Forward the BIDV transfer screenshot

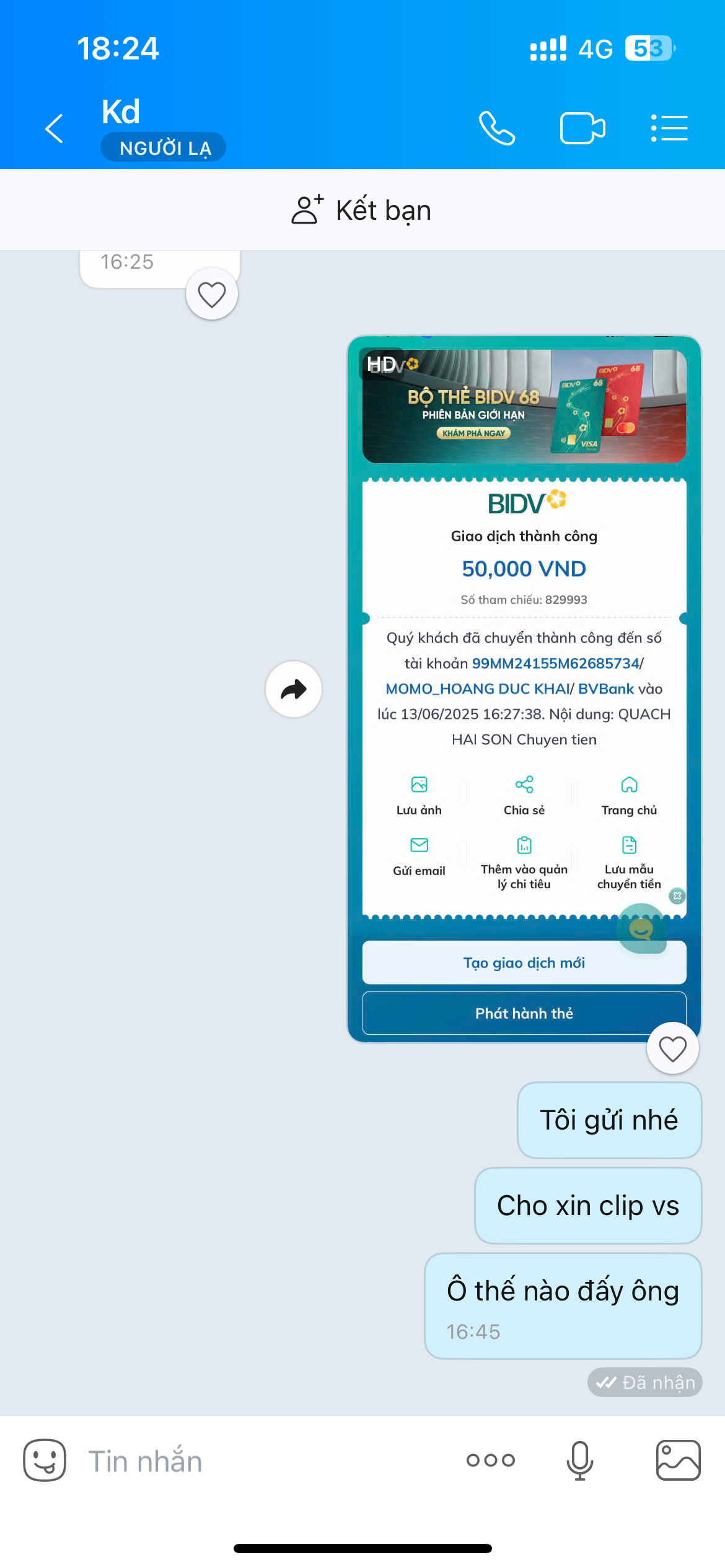[294, 689]
